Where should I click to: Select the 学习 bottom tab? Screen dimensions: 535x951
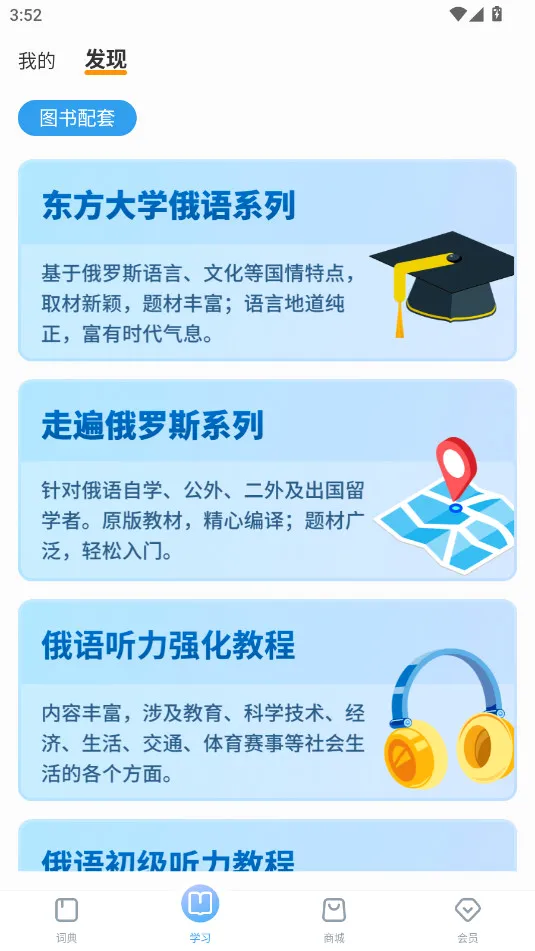[x=200, y=915]
